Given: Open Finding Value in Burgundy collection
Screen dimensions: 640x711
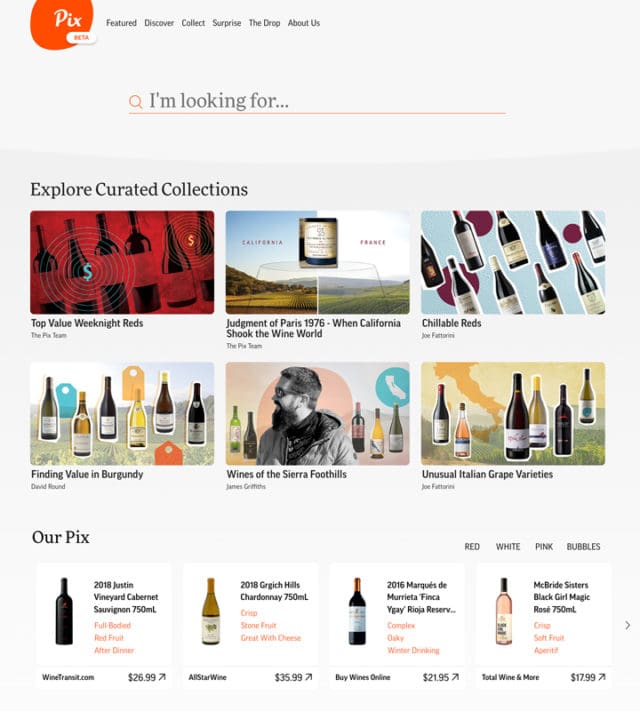Looking at the screenshot, I should (122, 413).
